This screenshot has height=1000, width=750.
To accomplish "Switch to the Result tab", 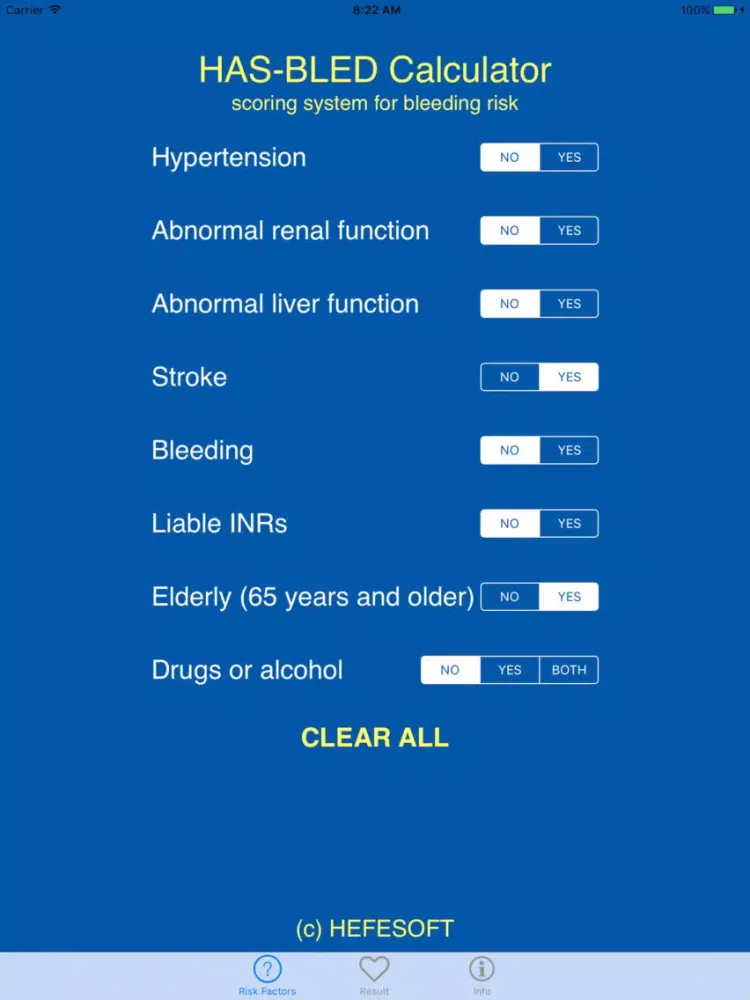I will click(374, 975).
